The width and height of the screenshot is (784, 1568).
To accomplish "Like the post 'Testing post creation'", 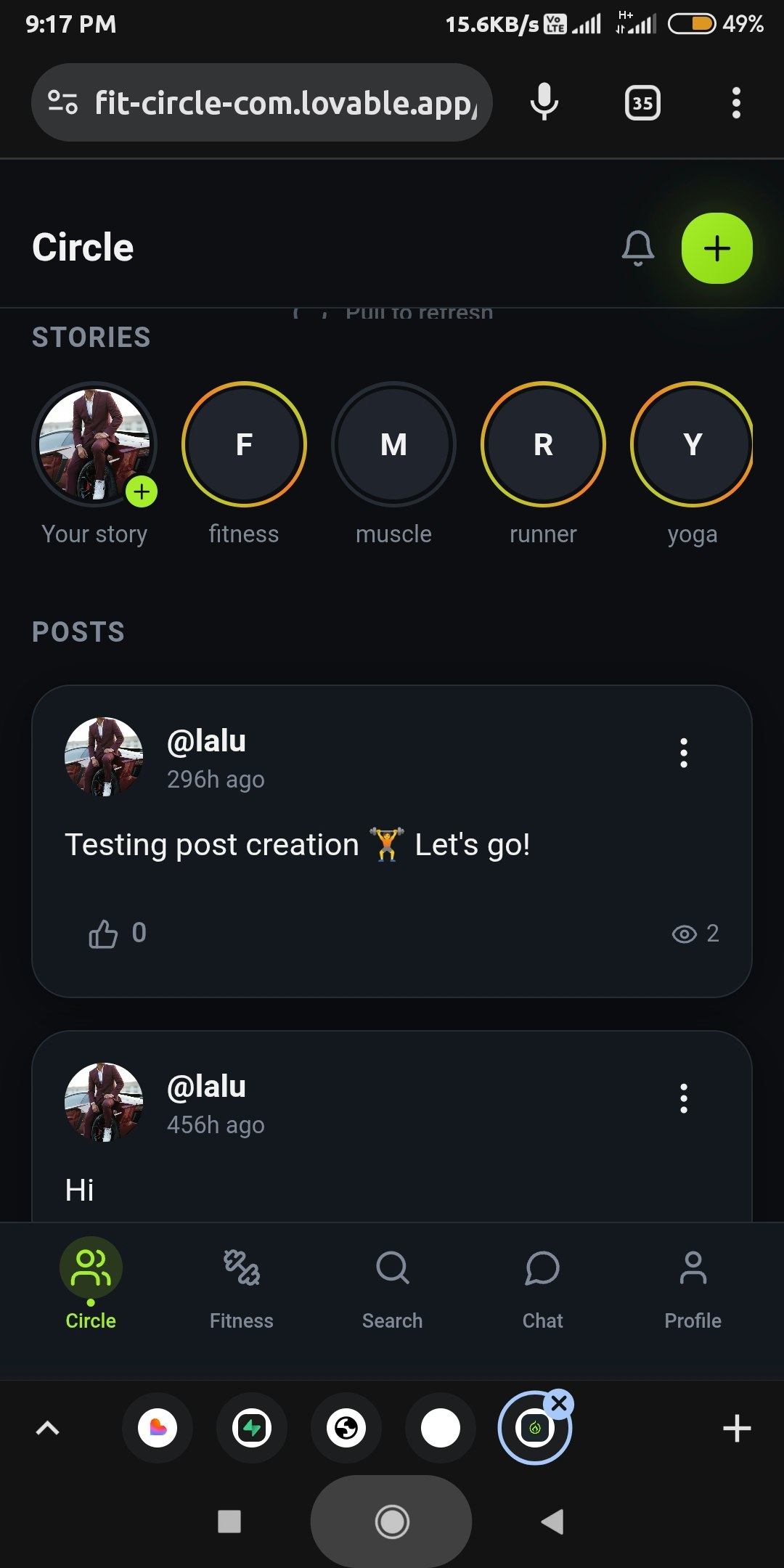I will (x=104, y=935).
